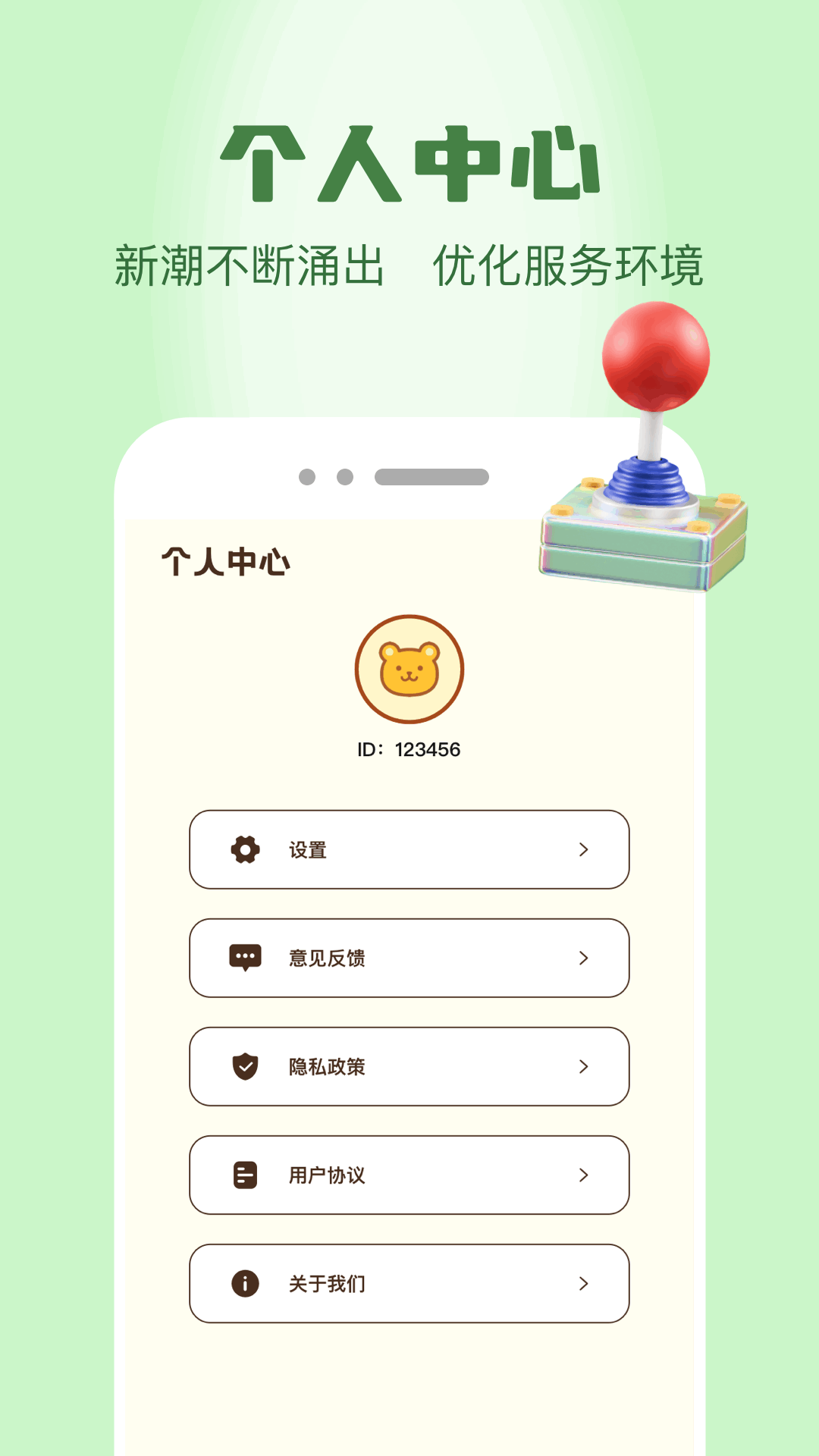The width and height of the screenshot is (819, 1456).
Task: Expand the 用户协议 chevron arrow
Action: [582, 1175]
